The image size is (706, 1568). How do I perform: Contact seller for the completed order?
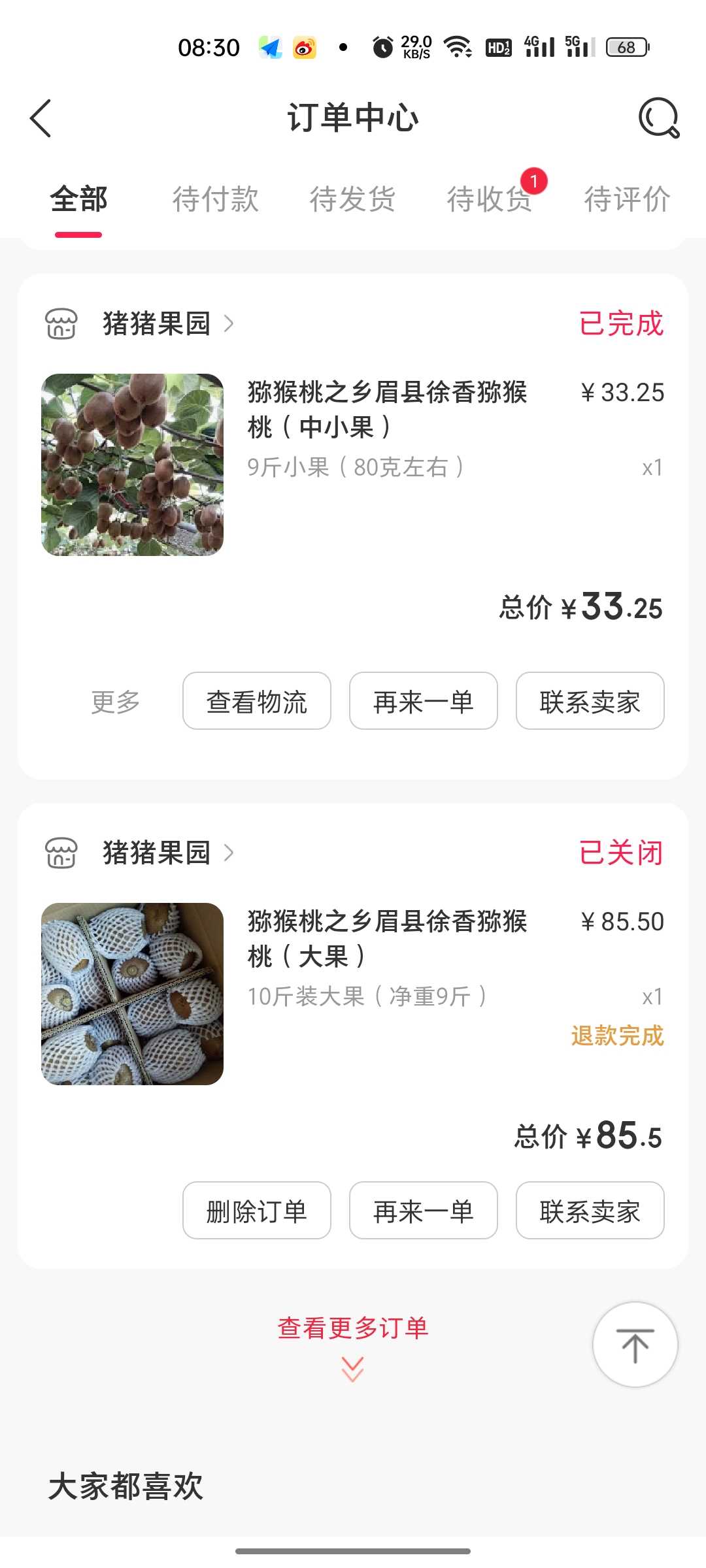click(x=590, y=701)
